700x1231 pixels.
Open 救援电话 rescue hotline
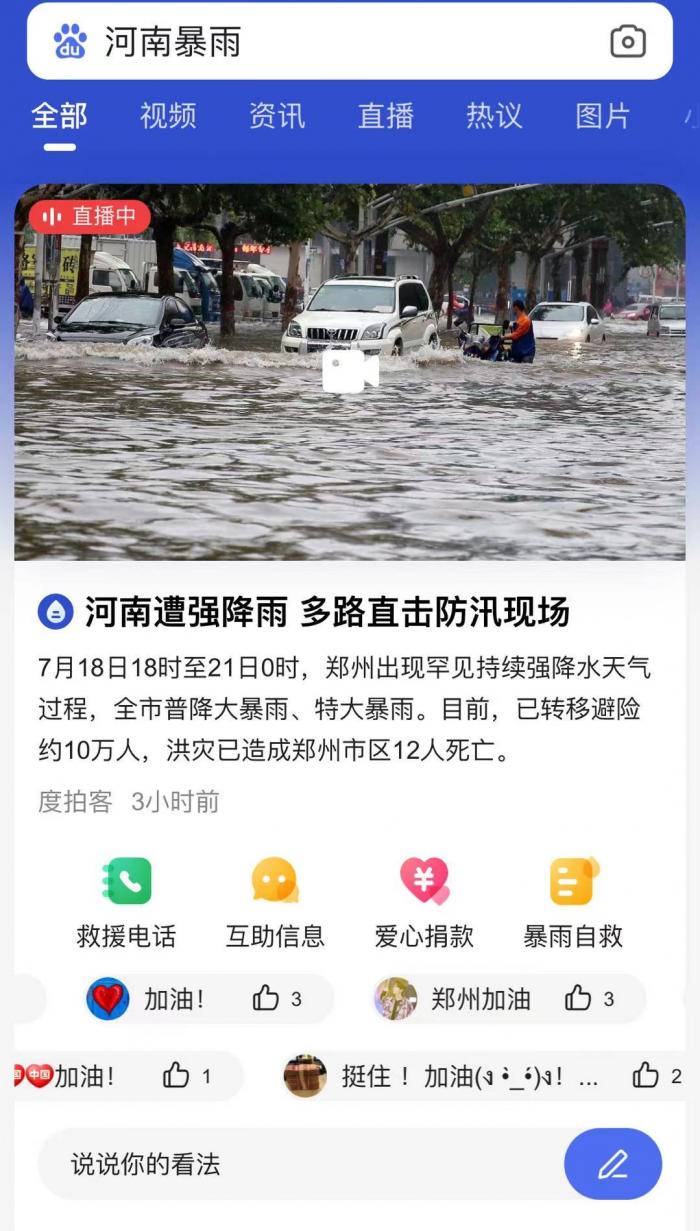[127, 902]
